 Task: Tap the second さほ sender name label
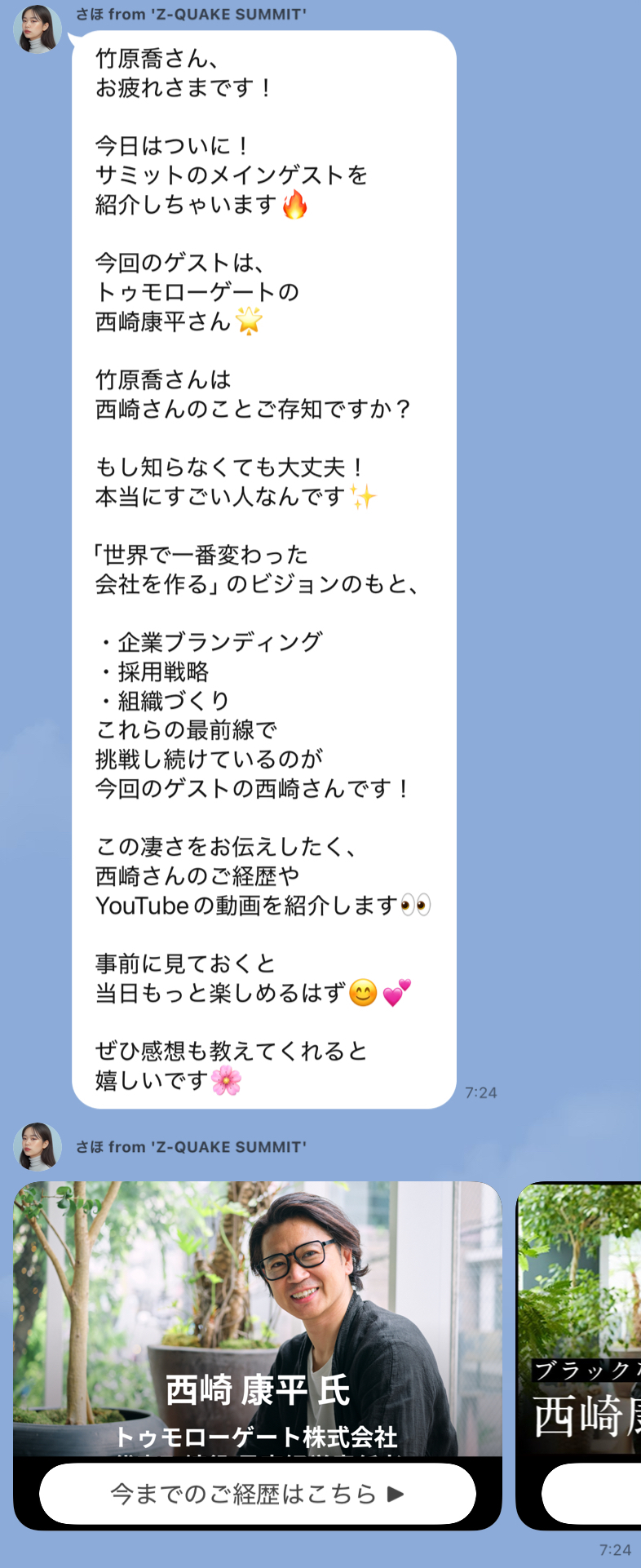click(192, 1145)
